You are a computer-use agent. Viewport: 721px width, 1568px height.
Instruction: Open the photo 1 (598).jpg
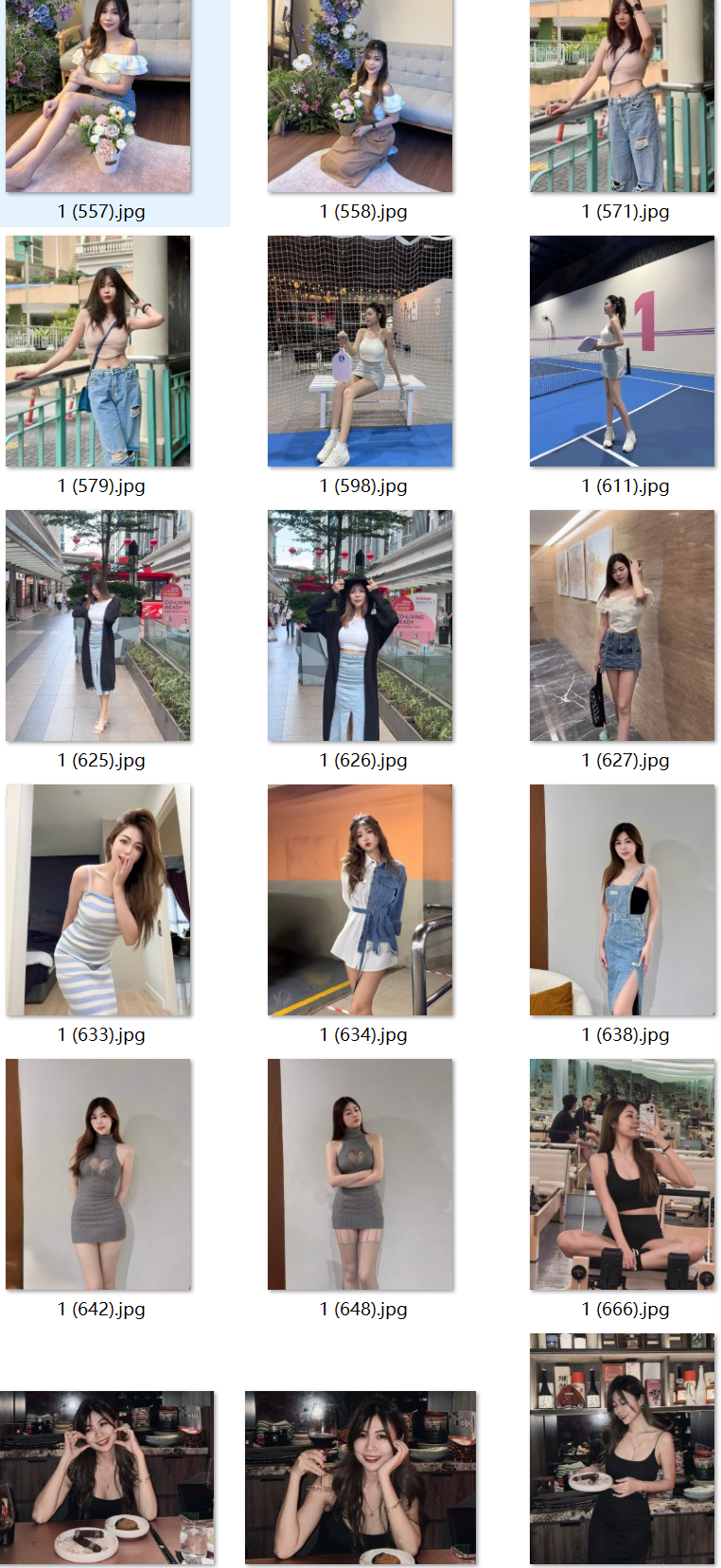tap(360, 351)
